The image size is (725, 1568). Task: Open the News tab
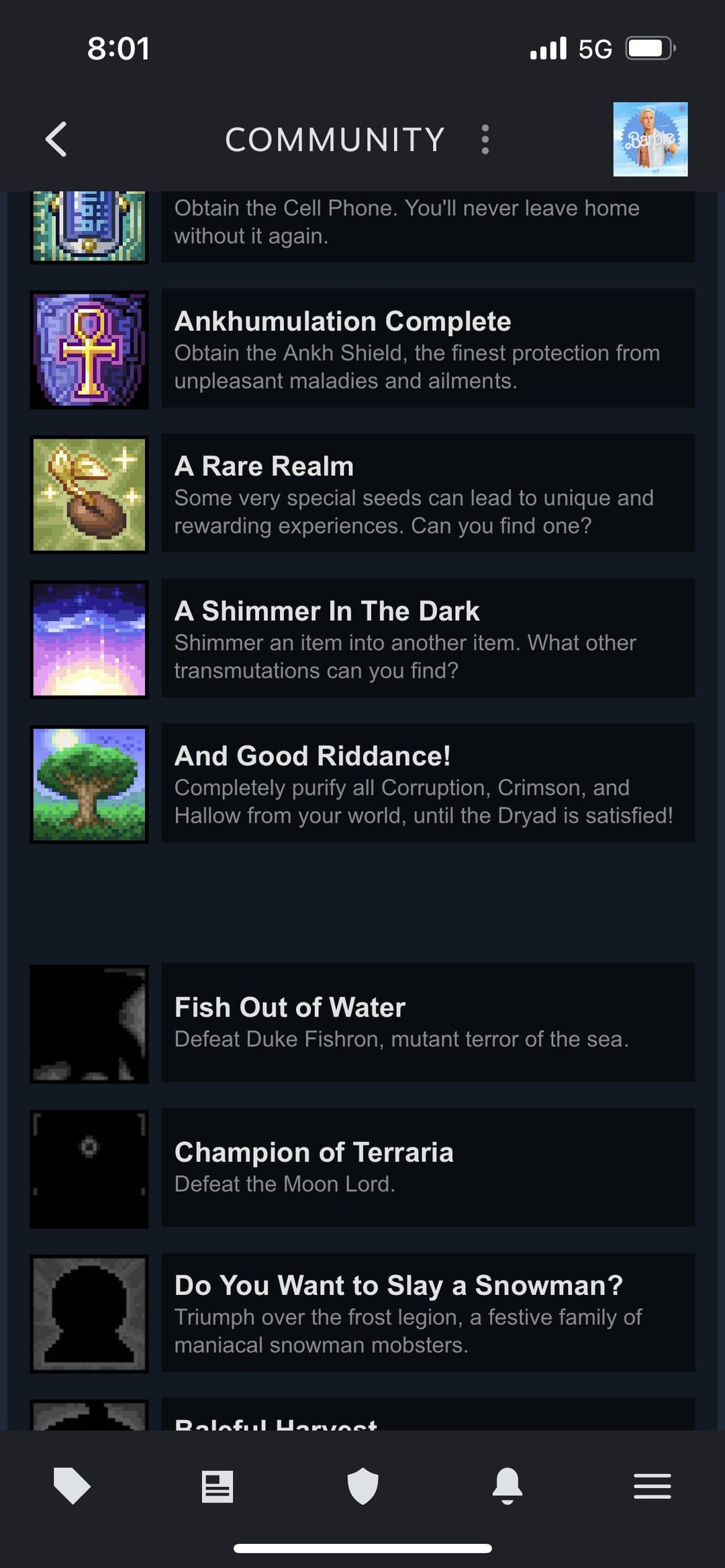click(x=217, y=1486)
